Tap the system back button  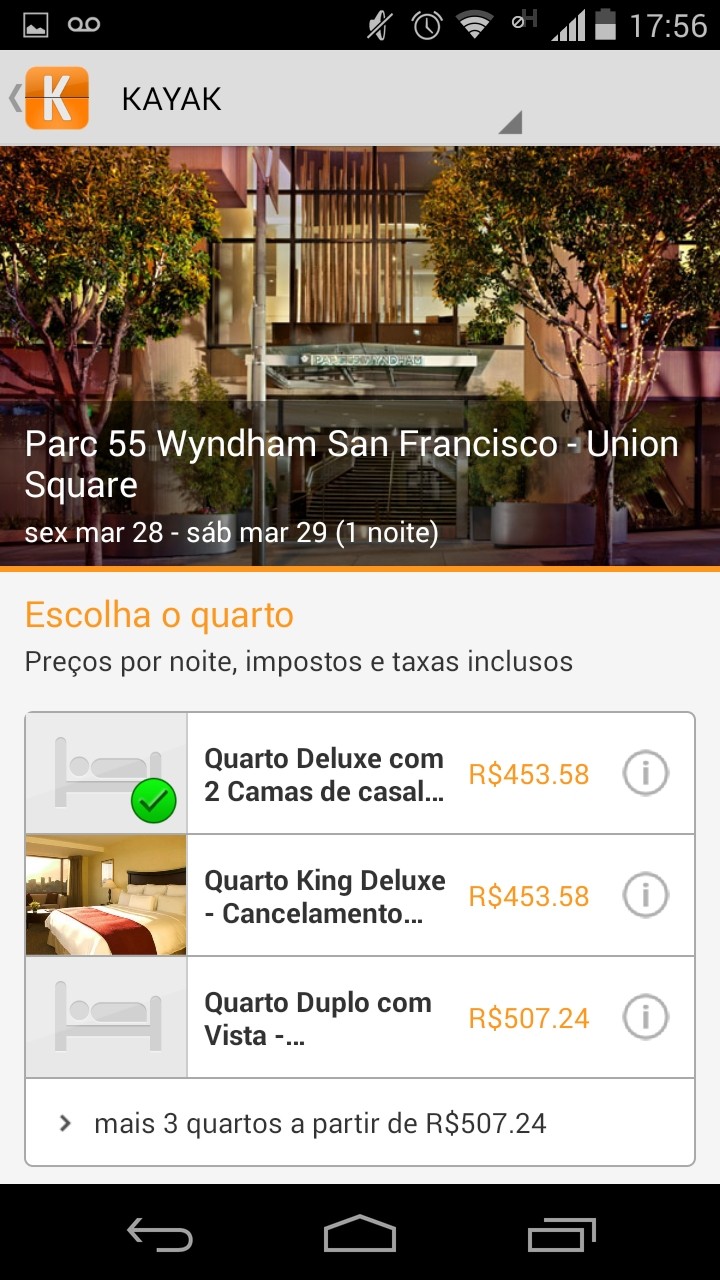pos(160,1234)
